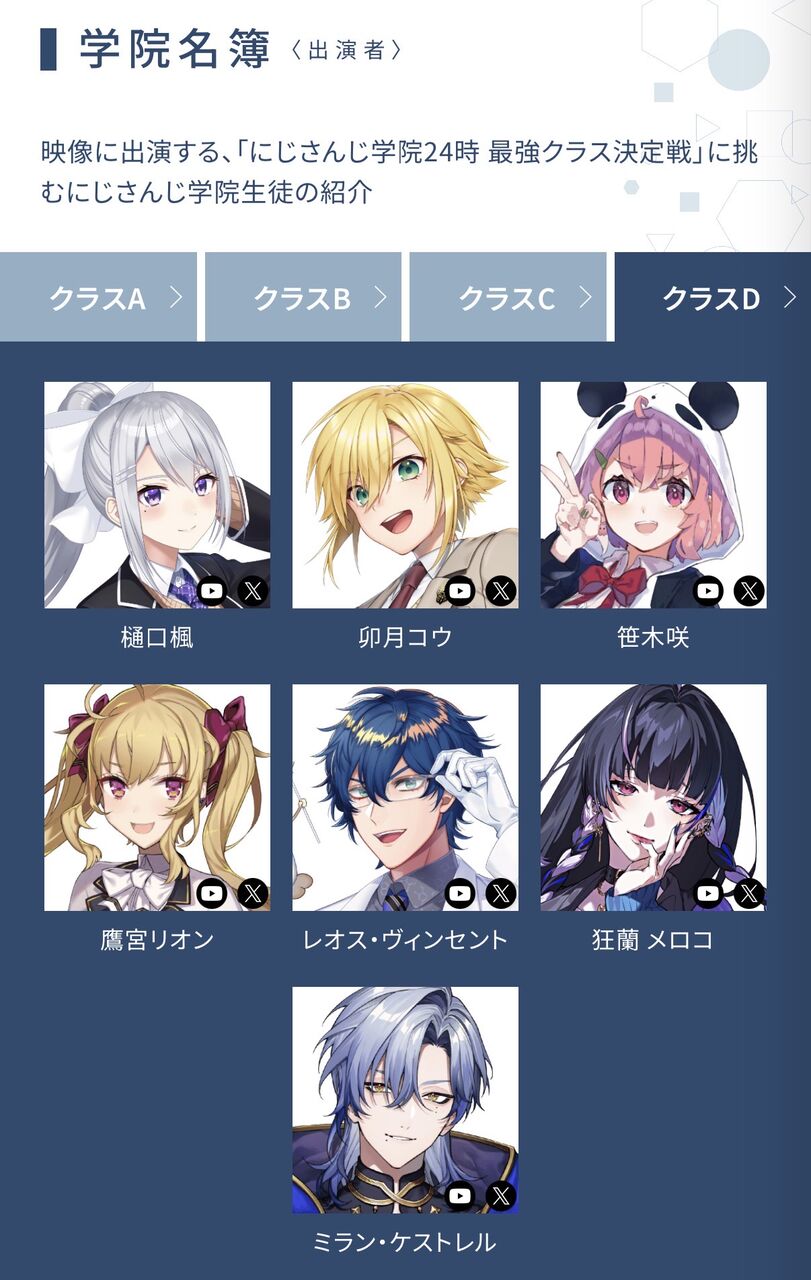Open 卯月コウ's YouTube channel icon

coord(460,591)
